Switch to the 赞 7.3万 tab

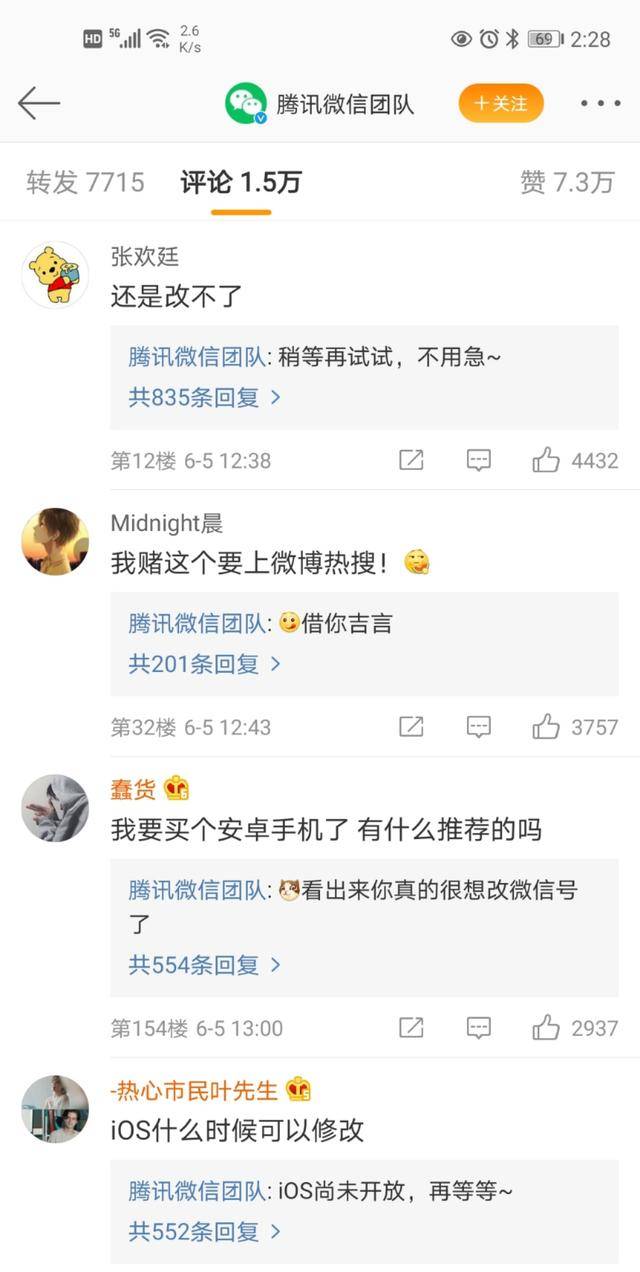coord(567,182)
